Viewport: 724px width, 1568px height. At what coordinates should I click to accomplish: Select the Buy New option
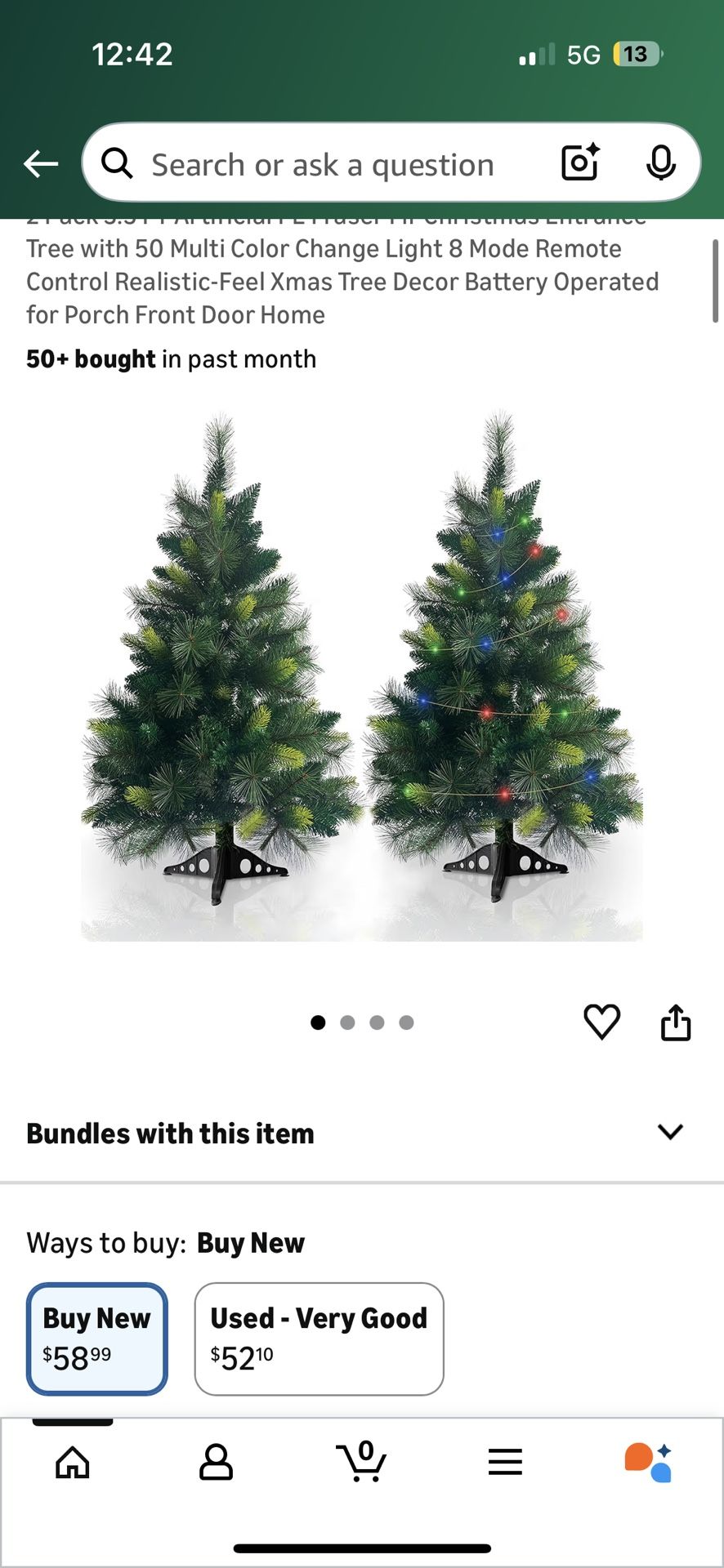tap(97, 1339)
